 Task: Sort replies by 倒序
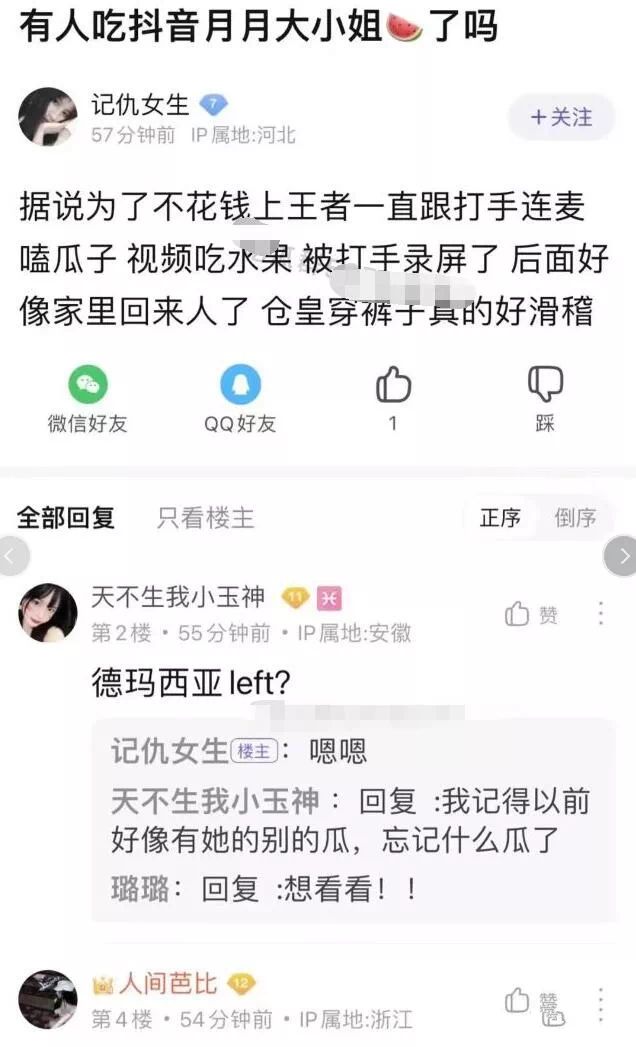575,517
